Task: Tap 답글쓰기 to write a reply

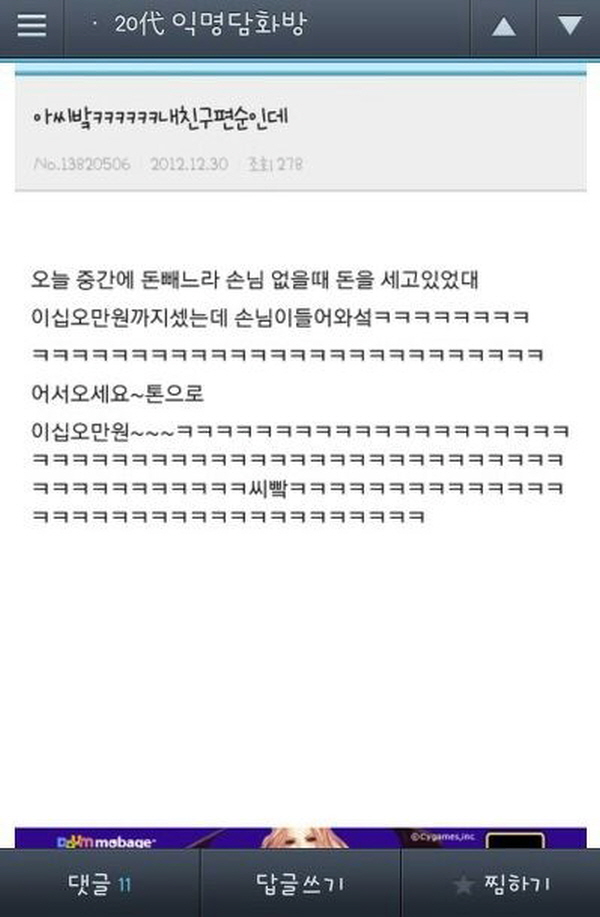Action: tap(300, 884)
